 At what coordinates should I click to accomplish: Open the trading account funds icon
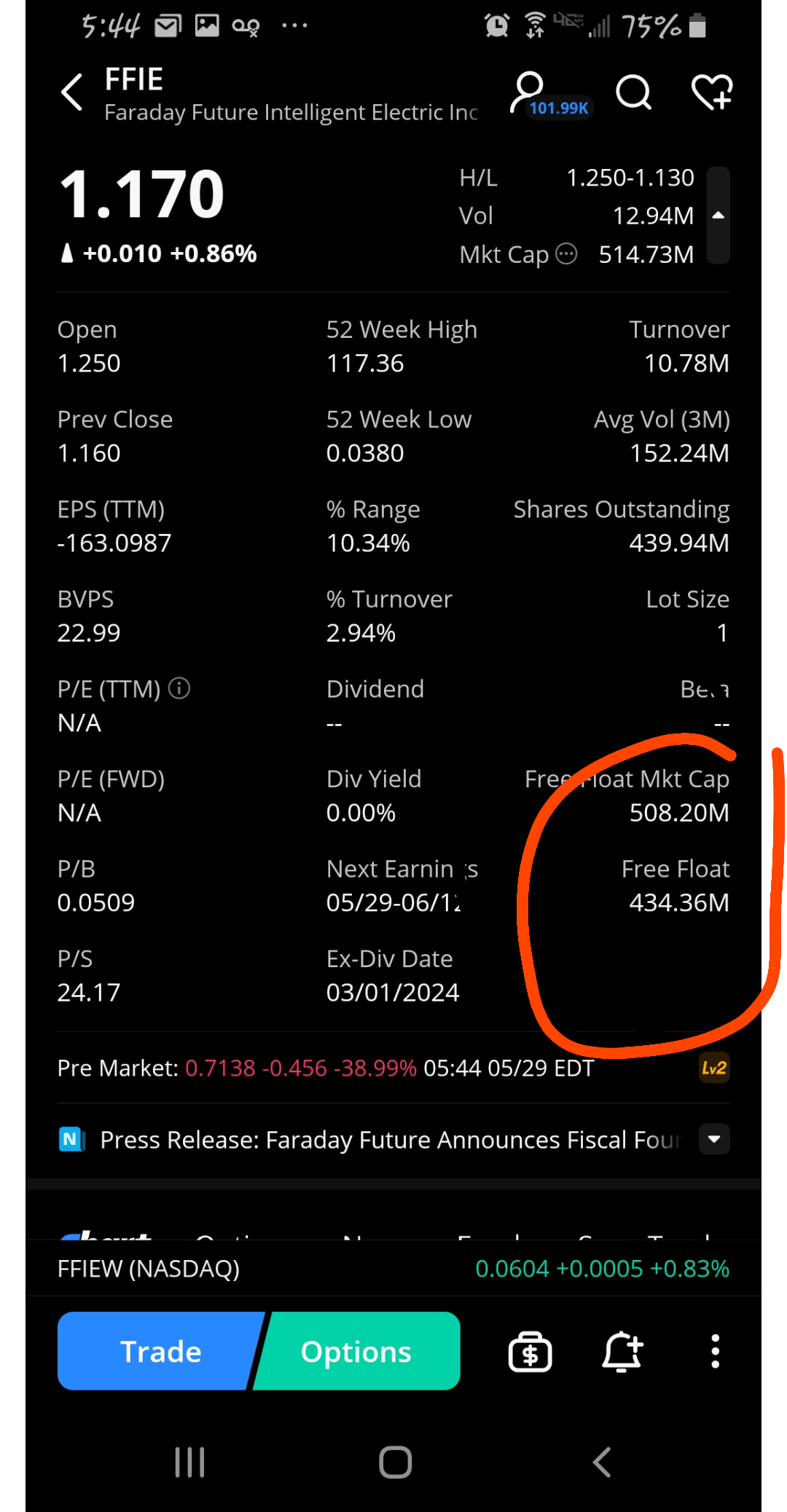pyautogui.click(x=529, y=1351)
